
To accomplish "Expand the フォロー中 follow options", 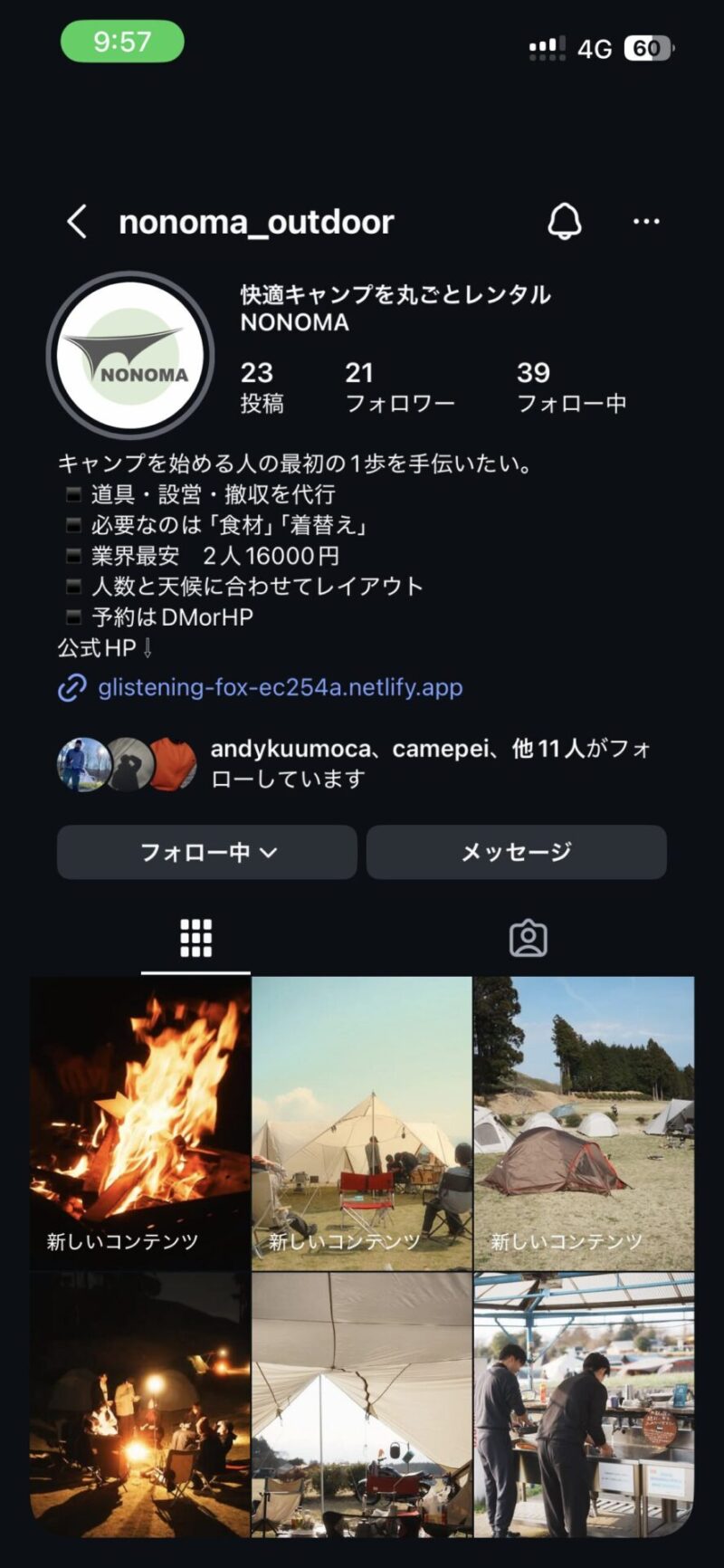I will pyautogui.click(x=207, y=852).
